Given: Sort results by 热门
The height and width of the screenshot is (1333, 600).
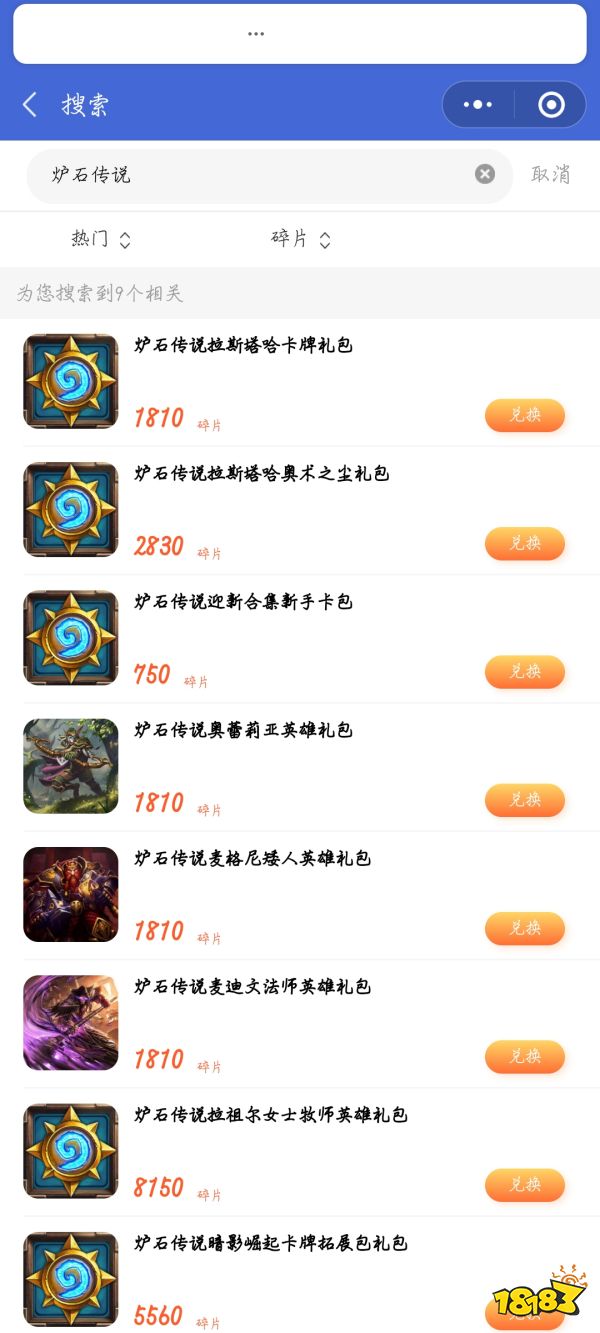Looking at the screenshot, I should click(x=100, y=239).
